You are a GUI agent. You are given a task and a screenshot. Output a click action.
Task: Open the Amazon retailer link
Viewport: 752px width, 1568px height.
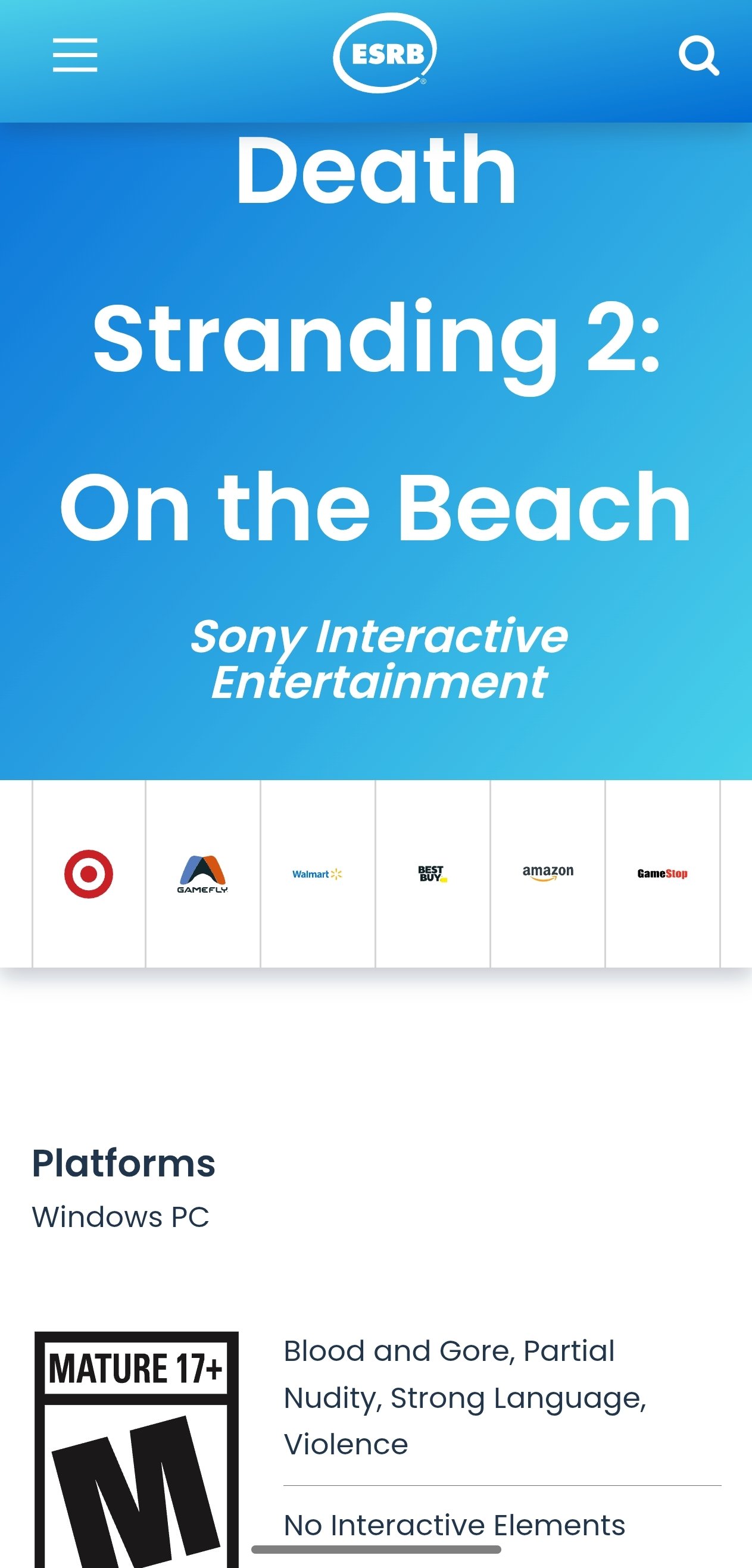pyautogui.click(x=547, y=874)
